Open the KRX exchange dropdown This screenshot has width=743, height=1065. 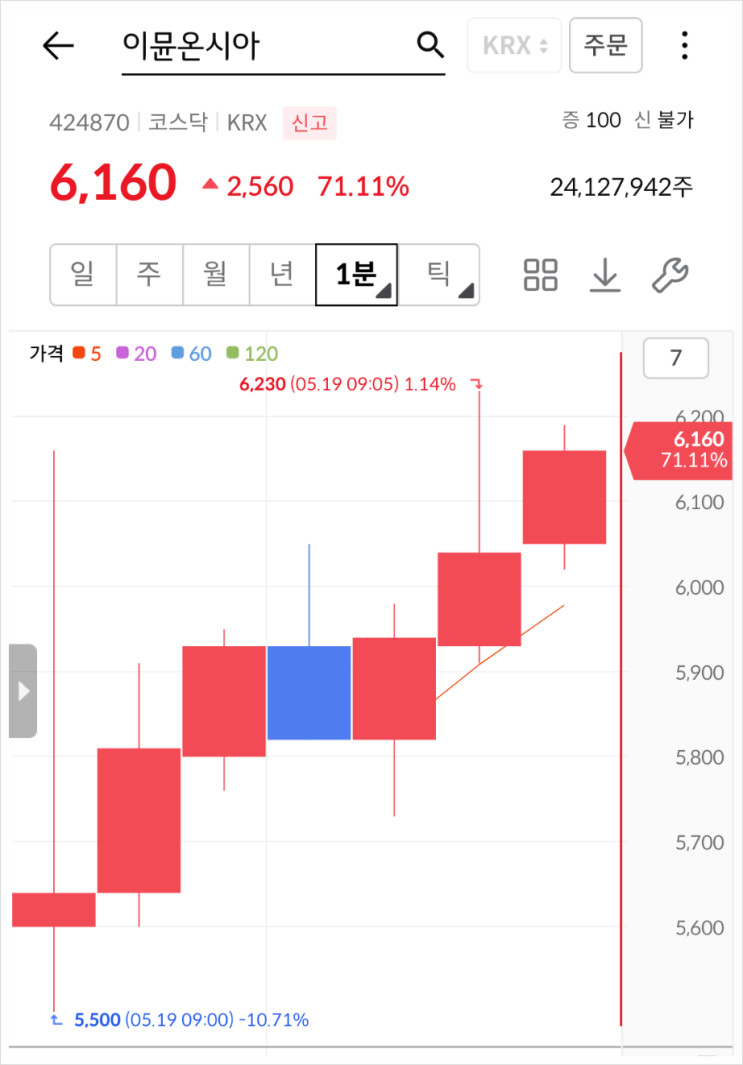[514, 46]
